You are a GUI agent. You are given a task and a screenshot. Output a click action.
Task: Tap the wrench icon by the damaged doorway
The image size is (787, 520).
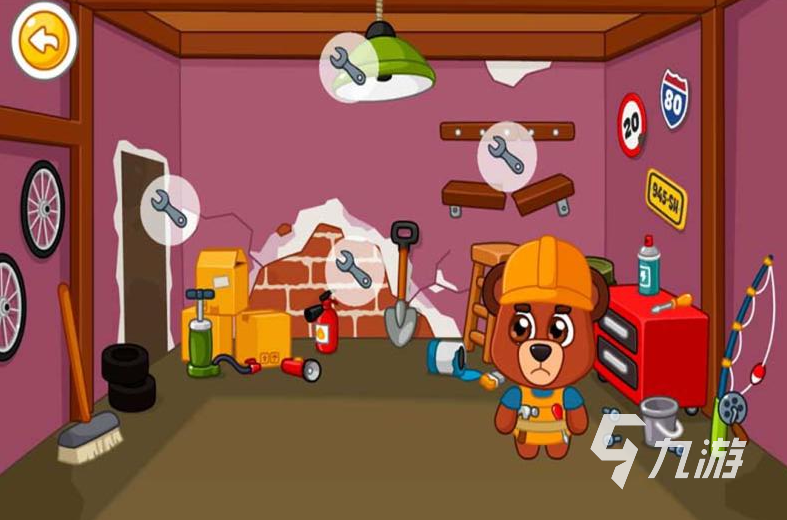click(x=169, y=209)
